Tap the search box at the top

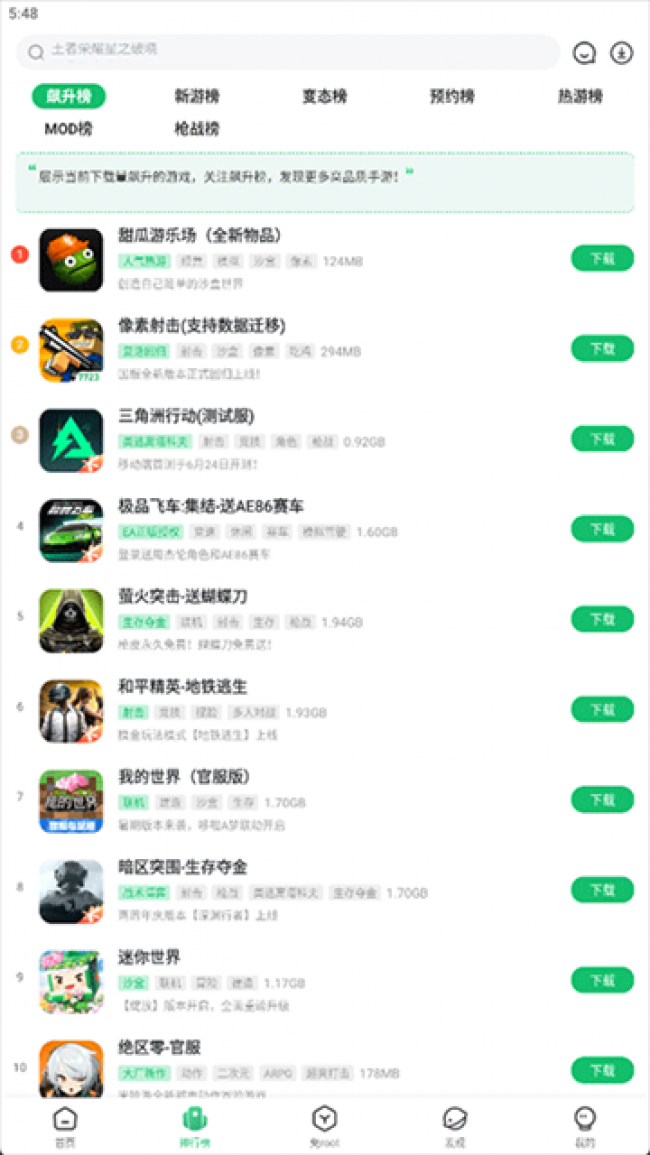pyautogui.click(x=288, y=52)
